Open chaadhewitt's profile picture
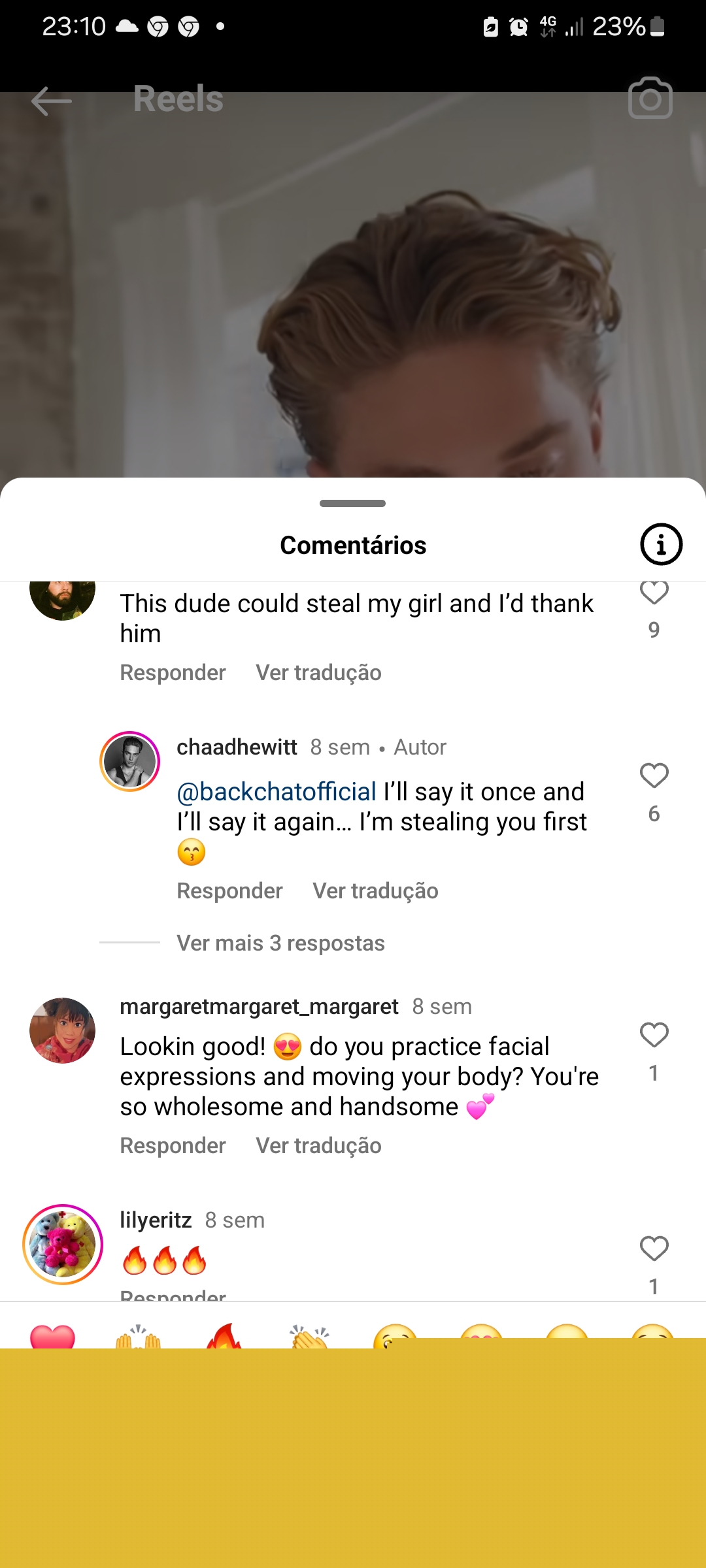Screen dimensions: 706x1568 tap(129, 761)
